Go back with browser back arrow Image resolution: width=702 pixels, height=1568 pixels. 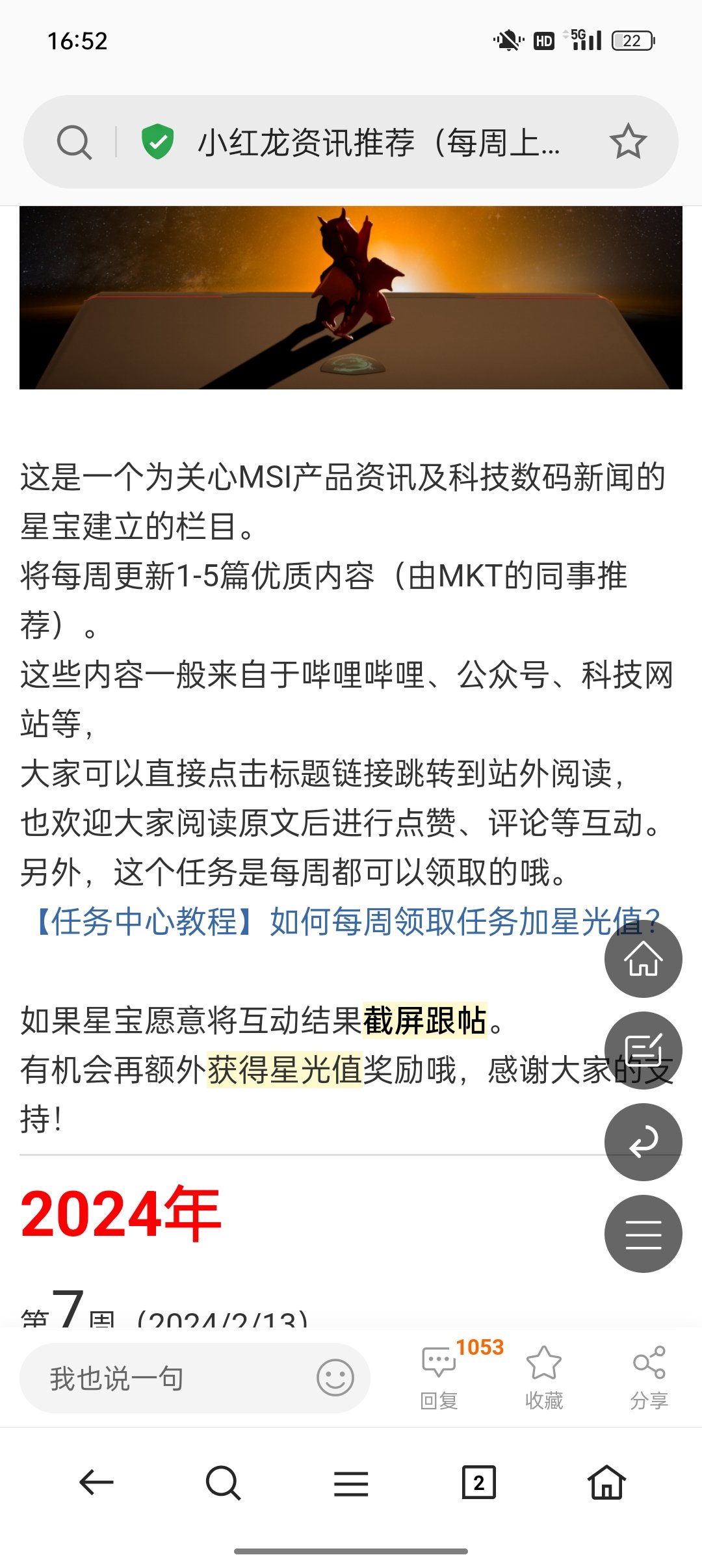96,1483
